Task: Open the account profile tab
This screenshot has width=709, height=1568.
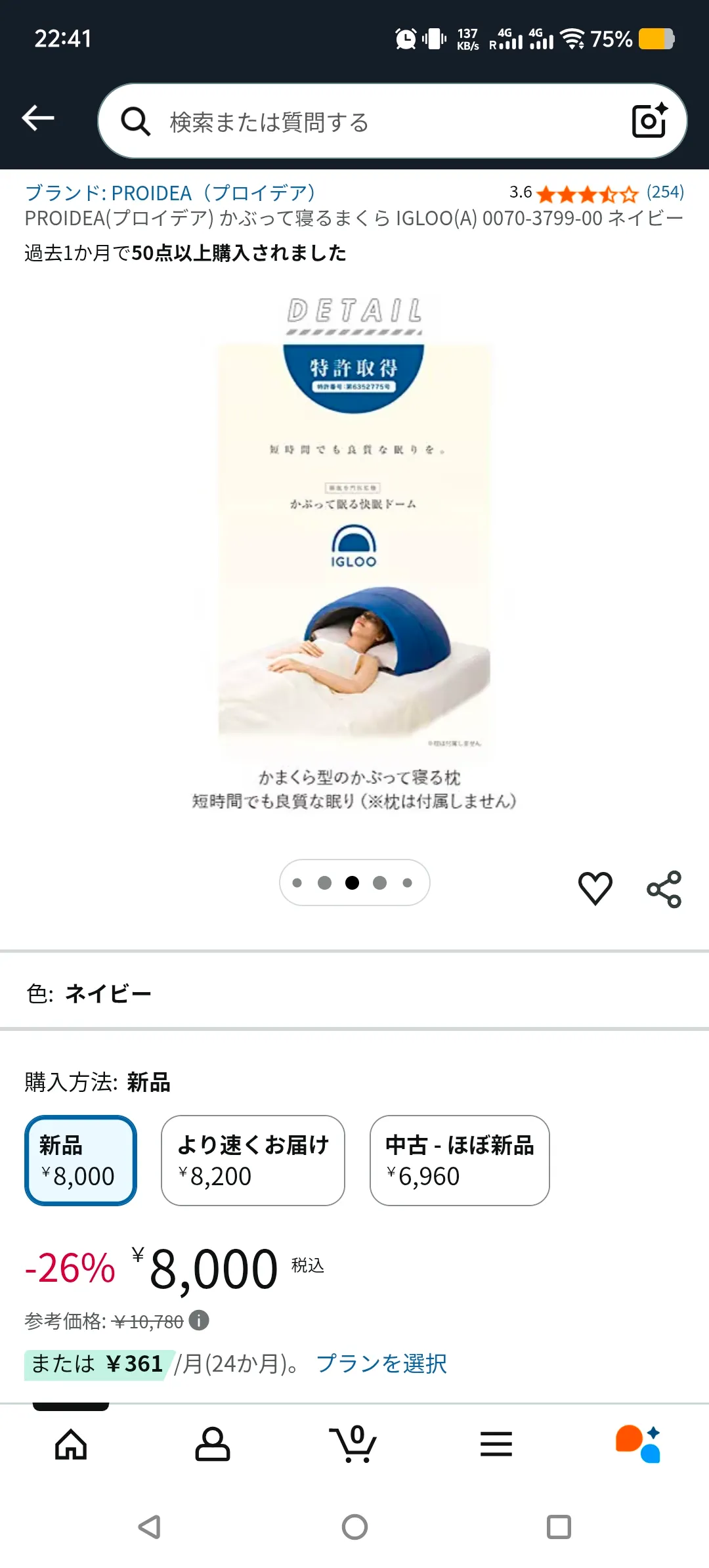Action: (213, 1444)
